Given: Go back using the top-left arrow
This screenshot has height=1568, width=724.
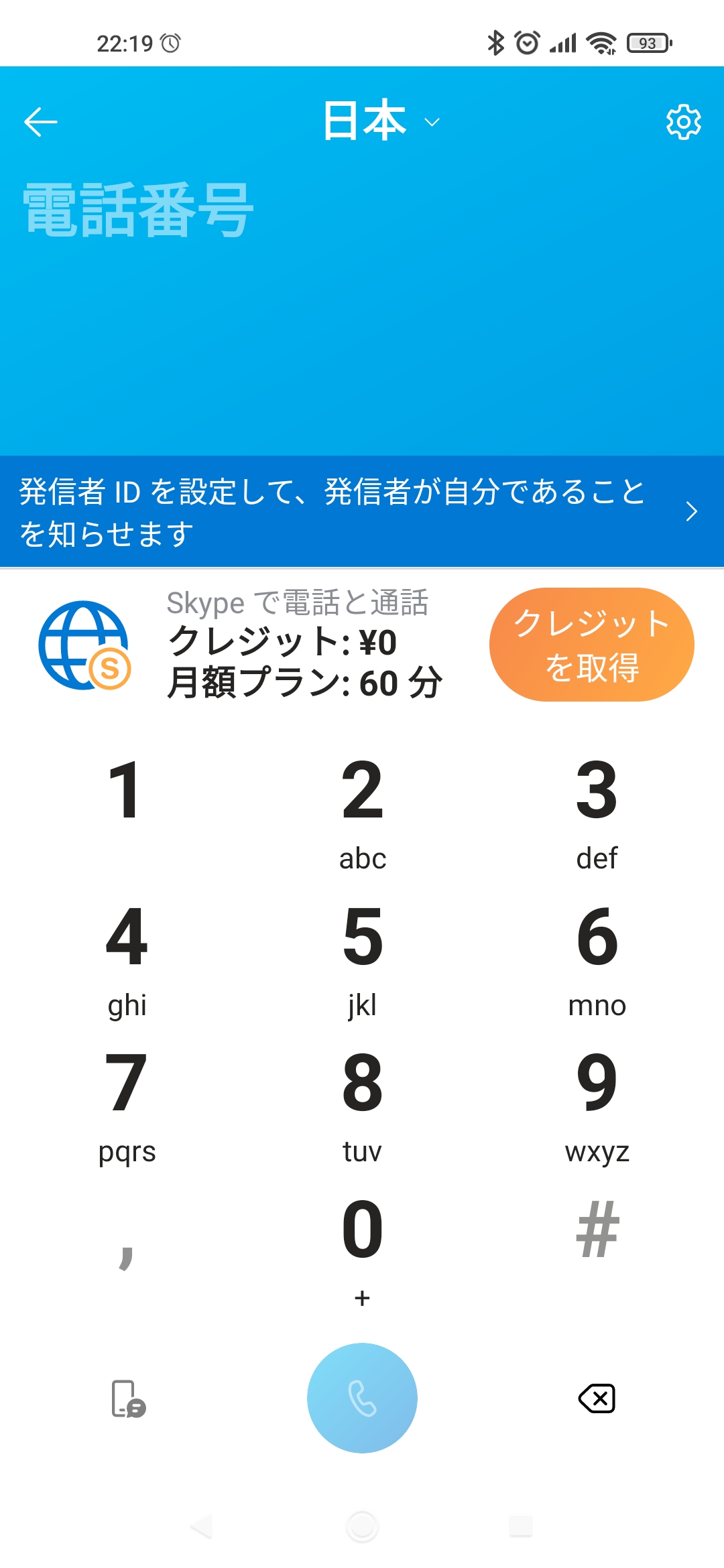Looking at the screenshot, I should pyautogui.click(x=40, y=122).
